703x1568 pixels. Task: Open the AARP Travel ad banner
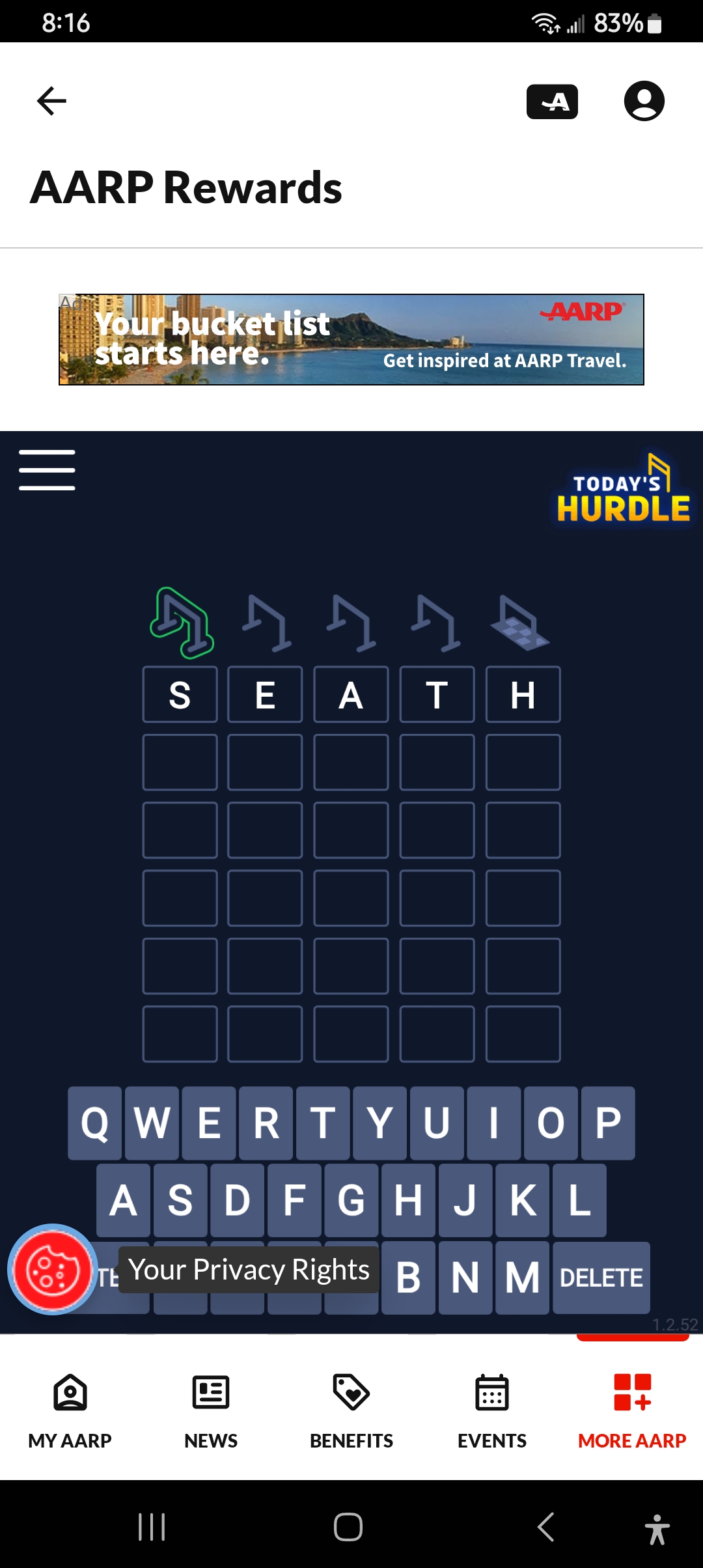pyautogui.click(x=351, y=339)
